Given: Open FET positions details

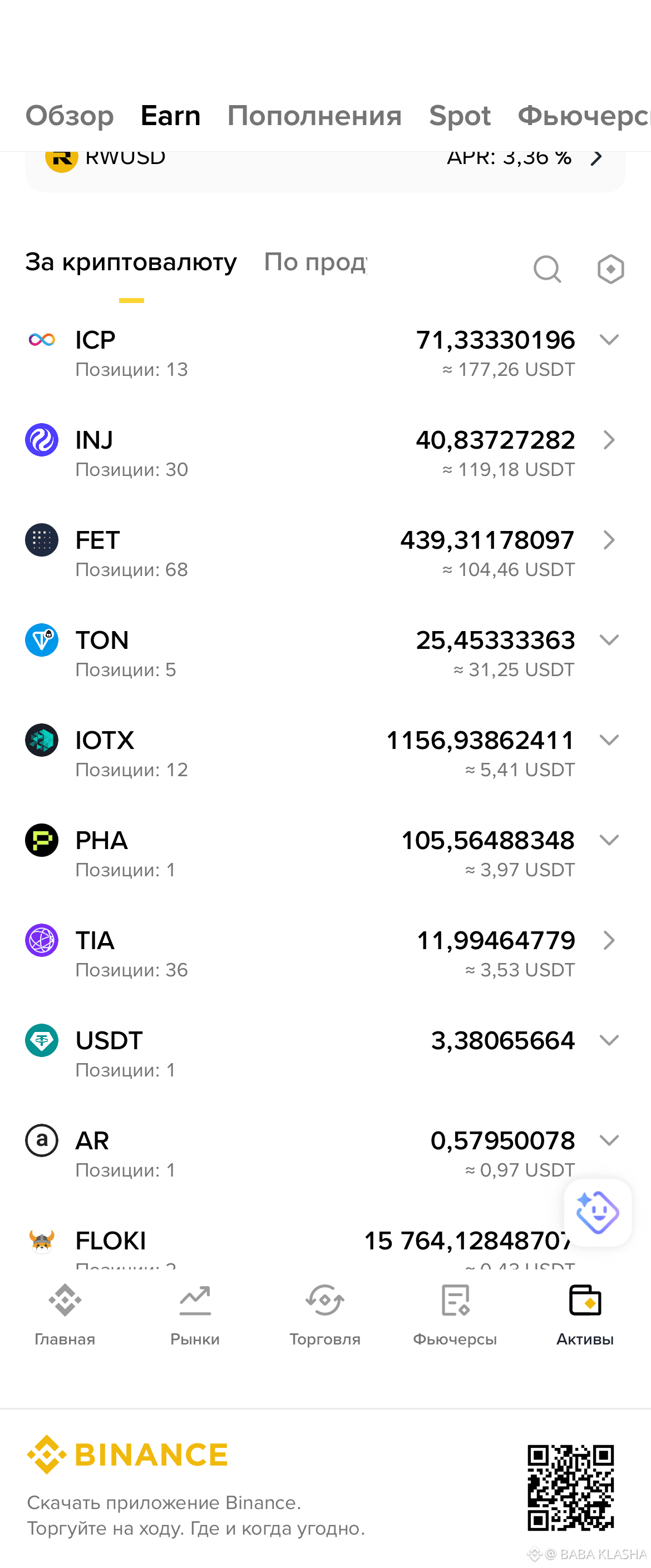Looking at the screenshot, I should (x=609, y=540).
